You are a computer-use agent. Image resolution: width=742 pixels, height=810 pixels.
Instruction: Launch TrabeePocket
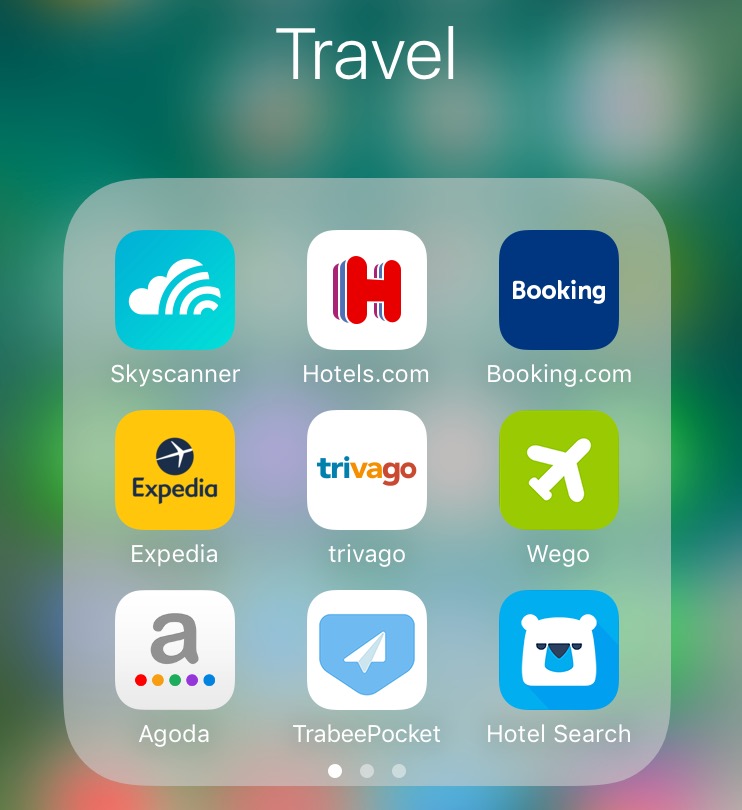367,650
